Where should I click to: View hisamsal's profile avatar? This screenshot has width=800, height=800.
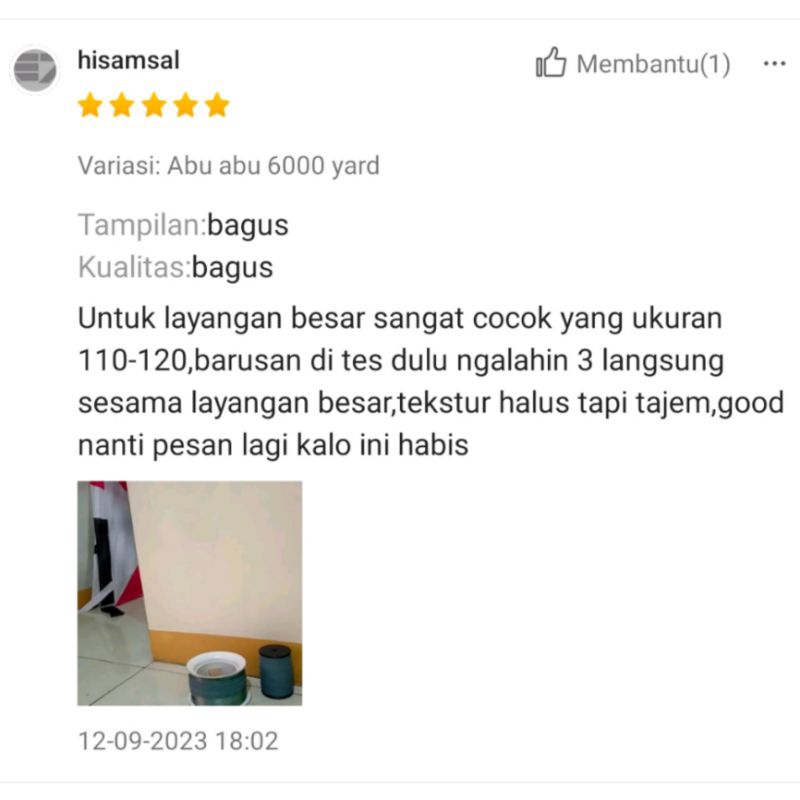pos(36,70)
